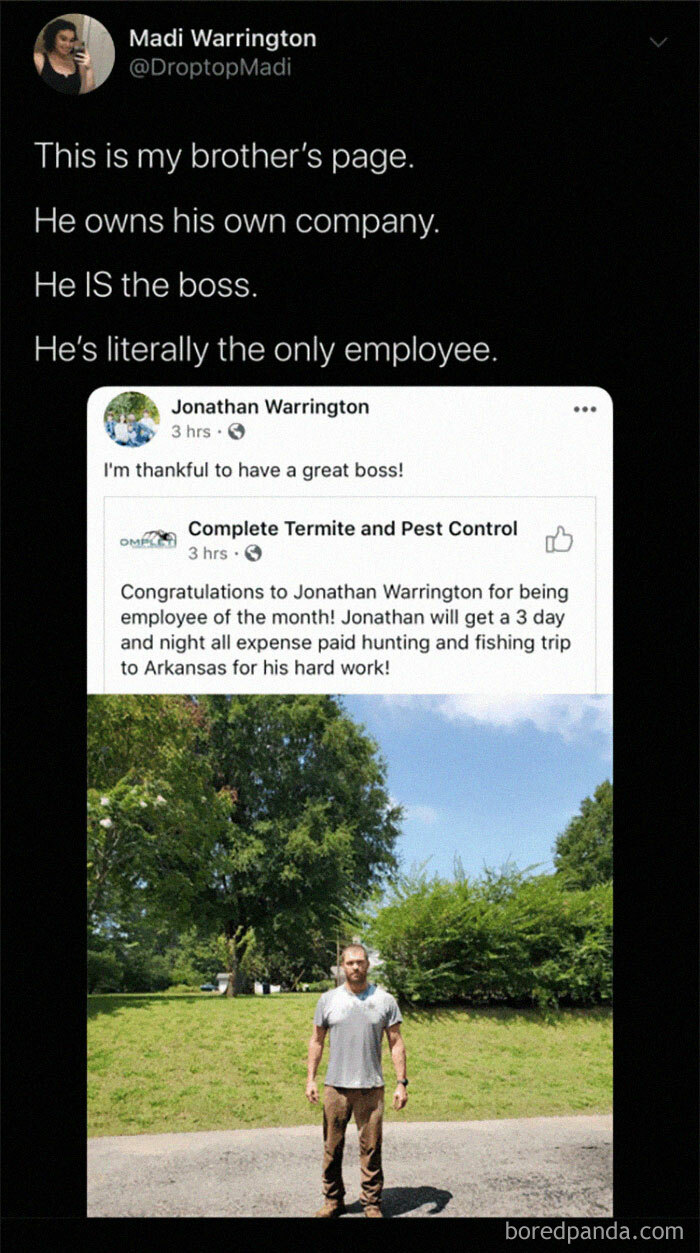View the attached Facebook post screenshot
Image resolution: width=700 pixels, height=1253 pixels.
[x=349, y=800]
